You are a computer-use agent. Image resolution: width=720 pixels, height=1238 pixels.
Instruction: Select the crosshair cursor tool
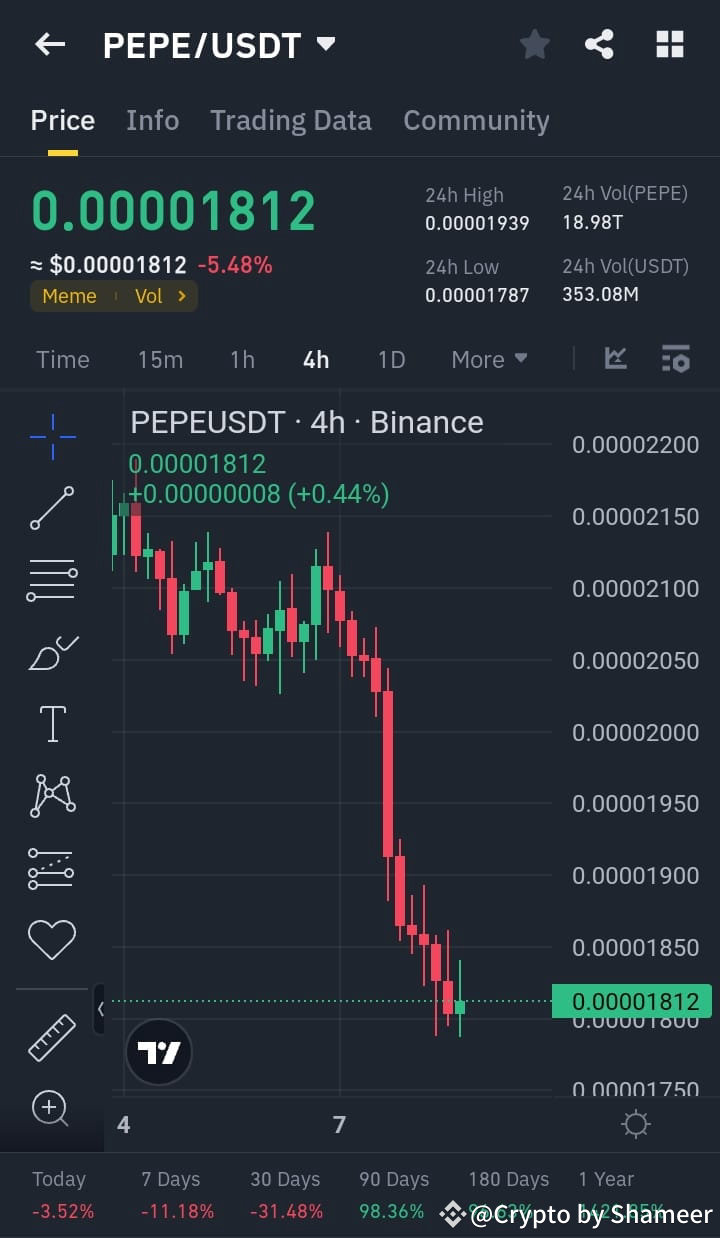(52, 436)
